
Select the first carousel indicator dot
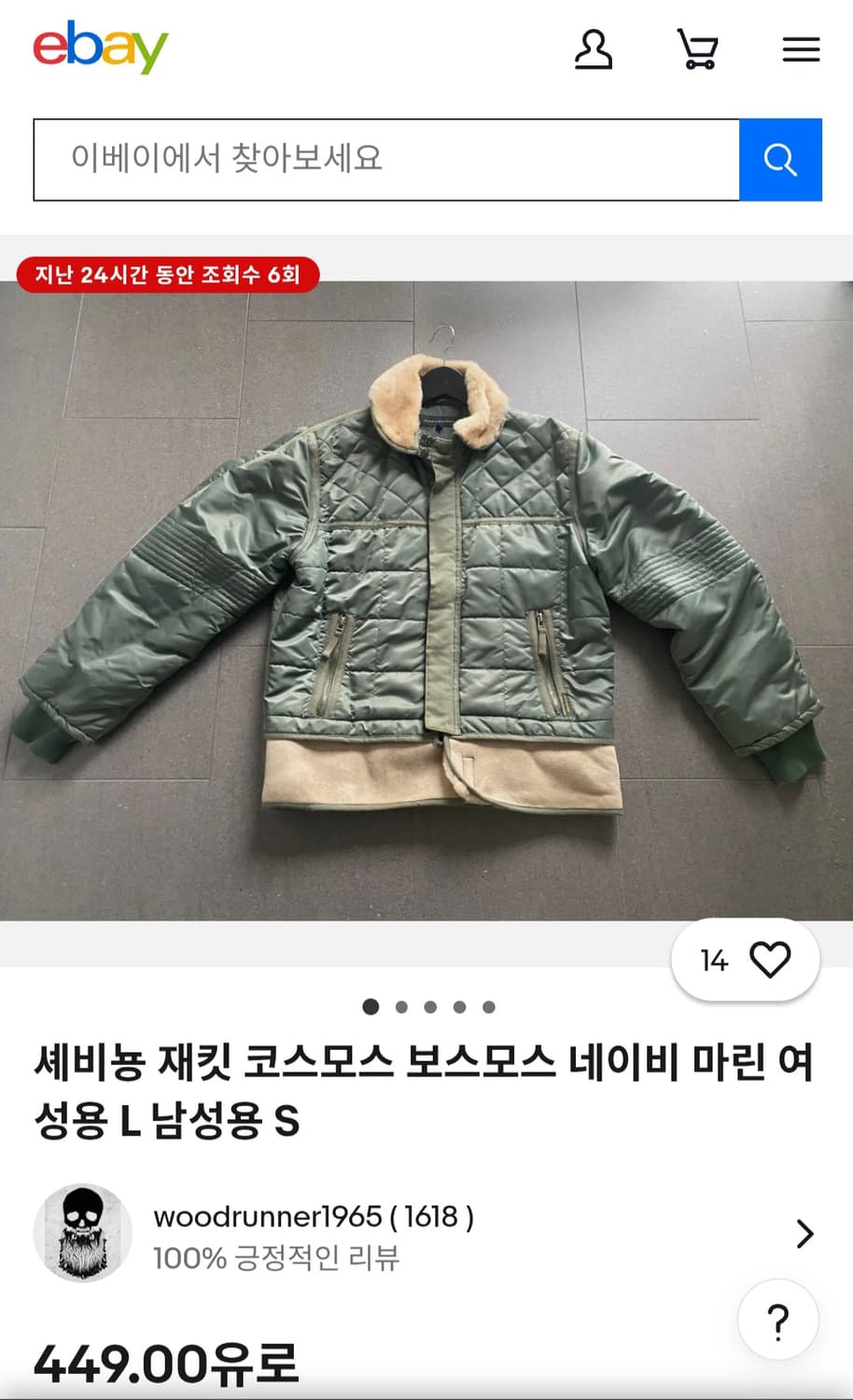[x=372, y=1007]
